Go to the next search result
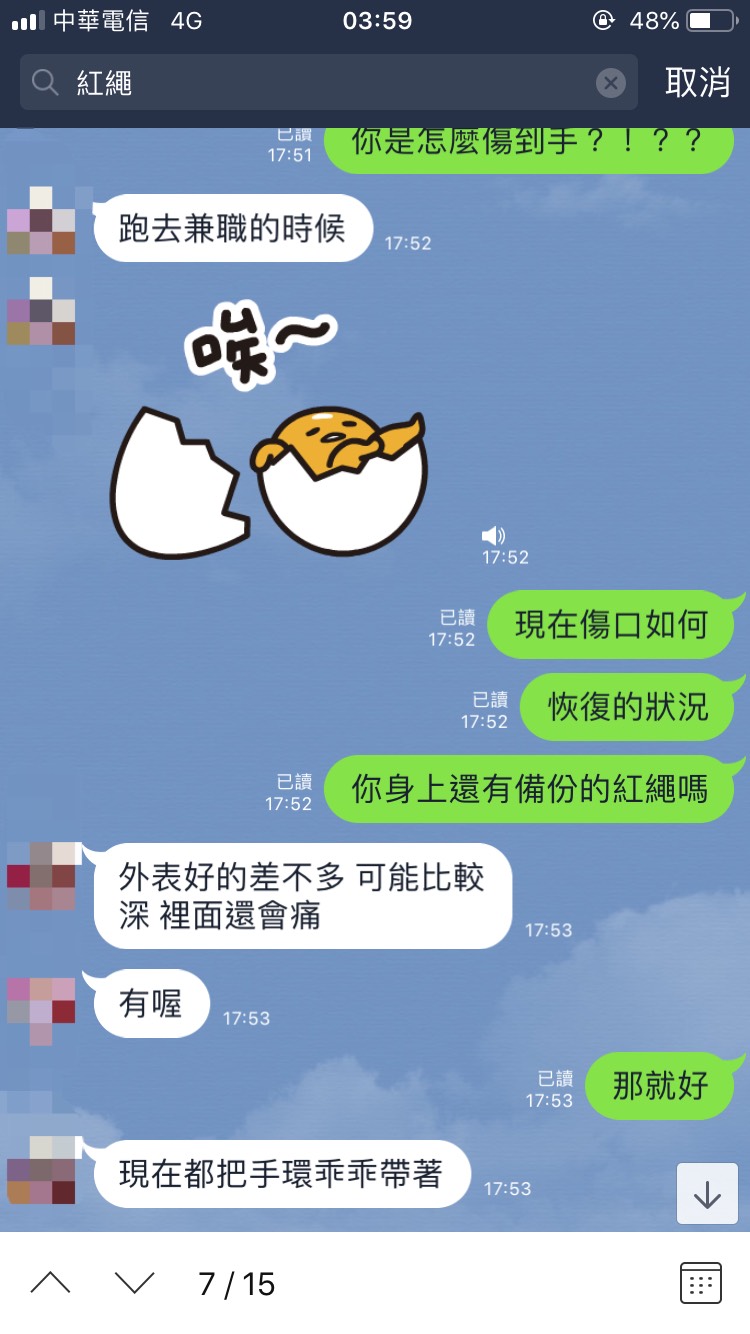The height and width of the screenshot is (1334, 750). point(134,1283)
